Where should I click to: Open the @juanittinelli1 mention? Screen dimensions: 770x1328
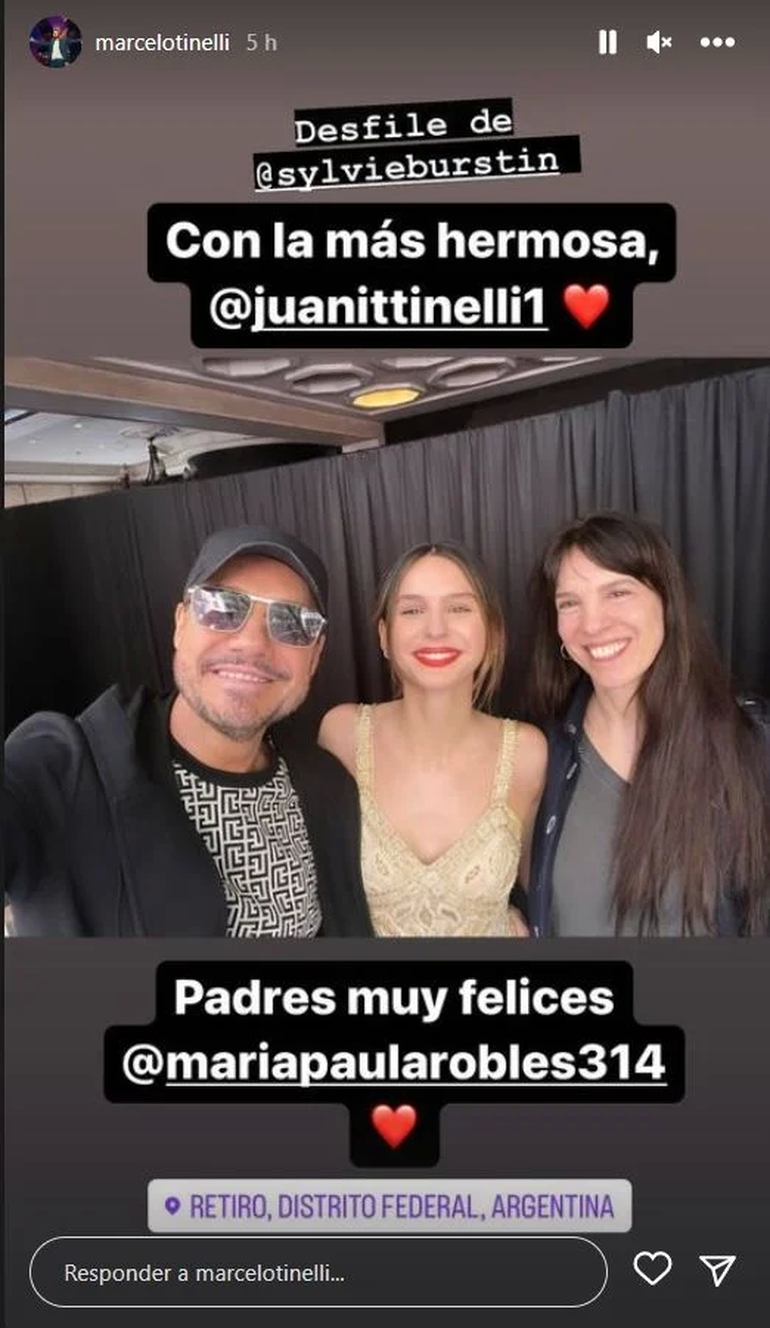pos(379,308)
